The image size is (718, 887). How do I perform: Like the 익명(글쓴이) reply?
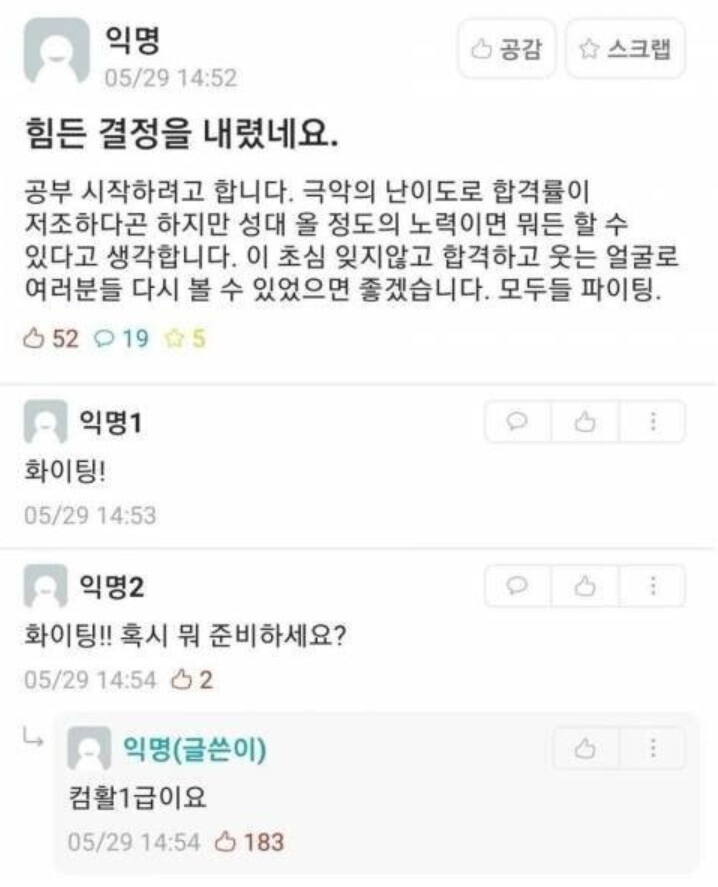pos(586,749)
